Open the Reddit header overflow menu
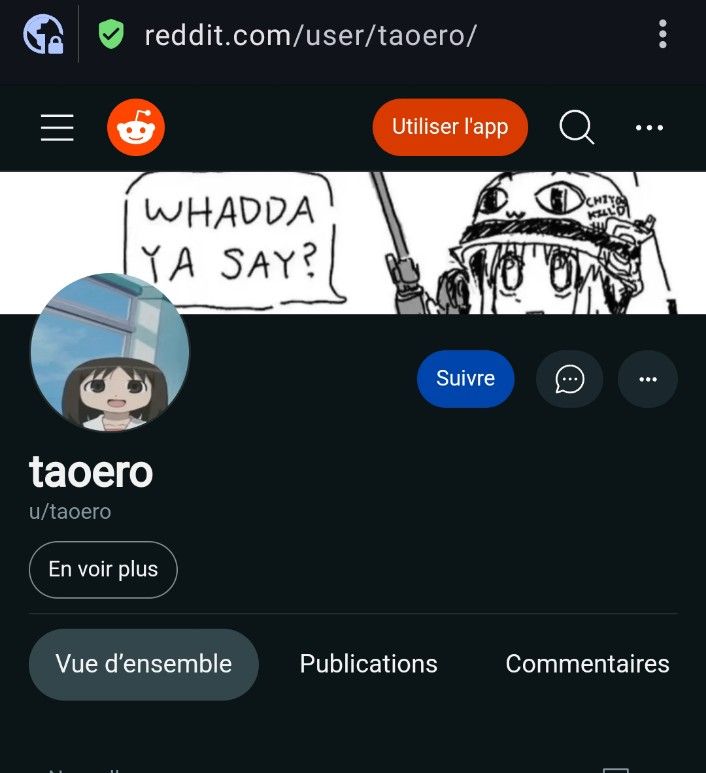 (x=649, y=128)
